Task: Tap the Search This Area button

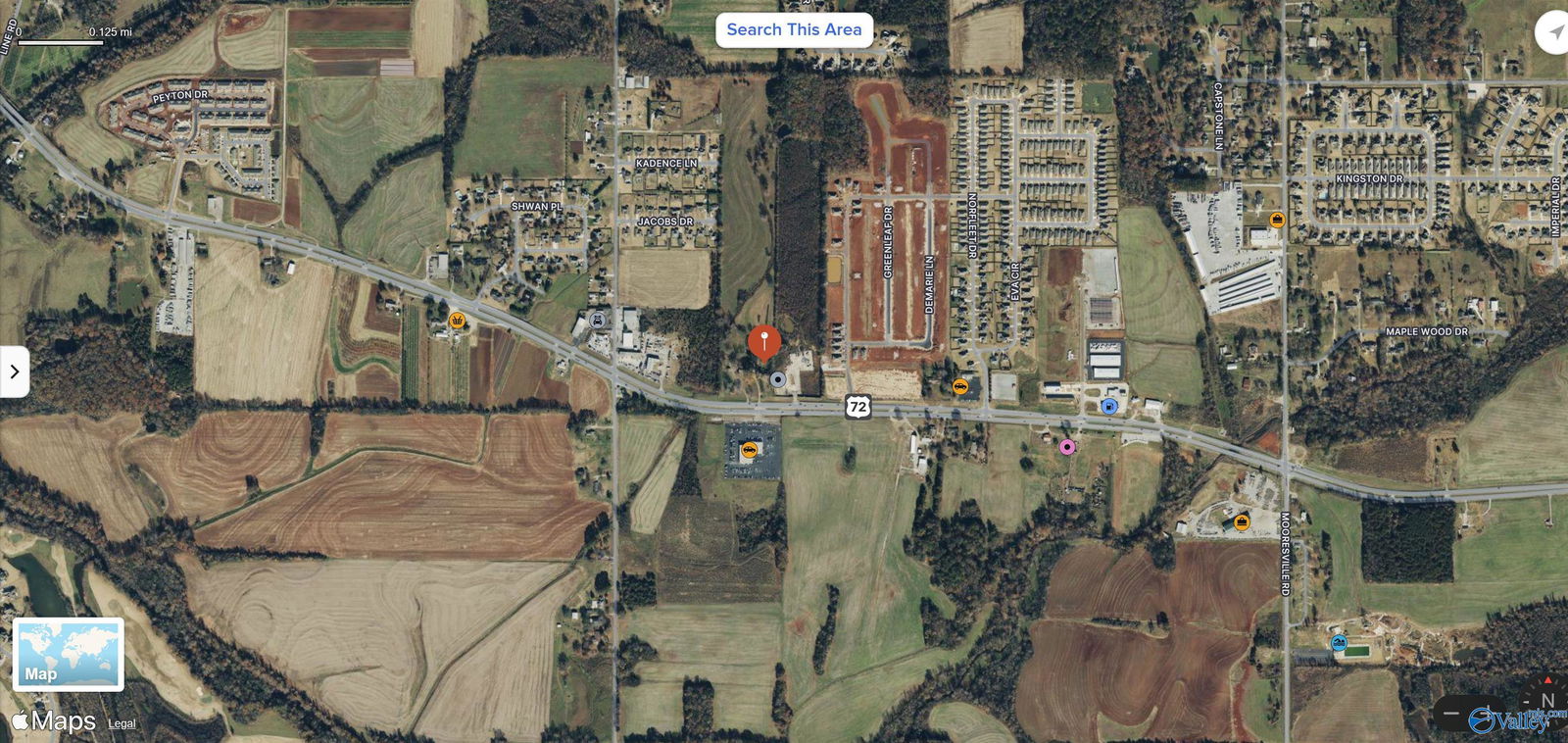Action: (x=794, y=29)
